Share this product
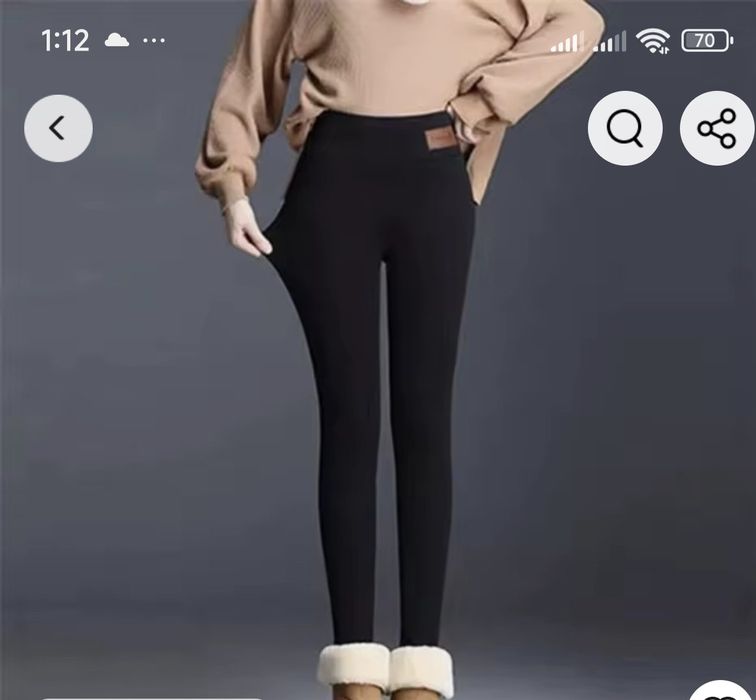This screenshot has height=700, width=756. coord(716,128)
